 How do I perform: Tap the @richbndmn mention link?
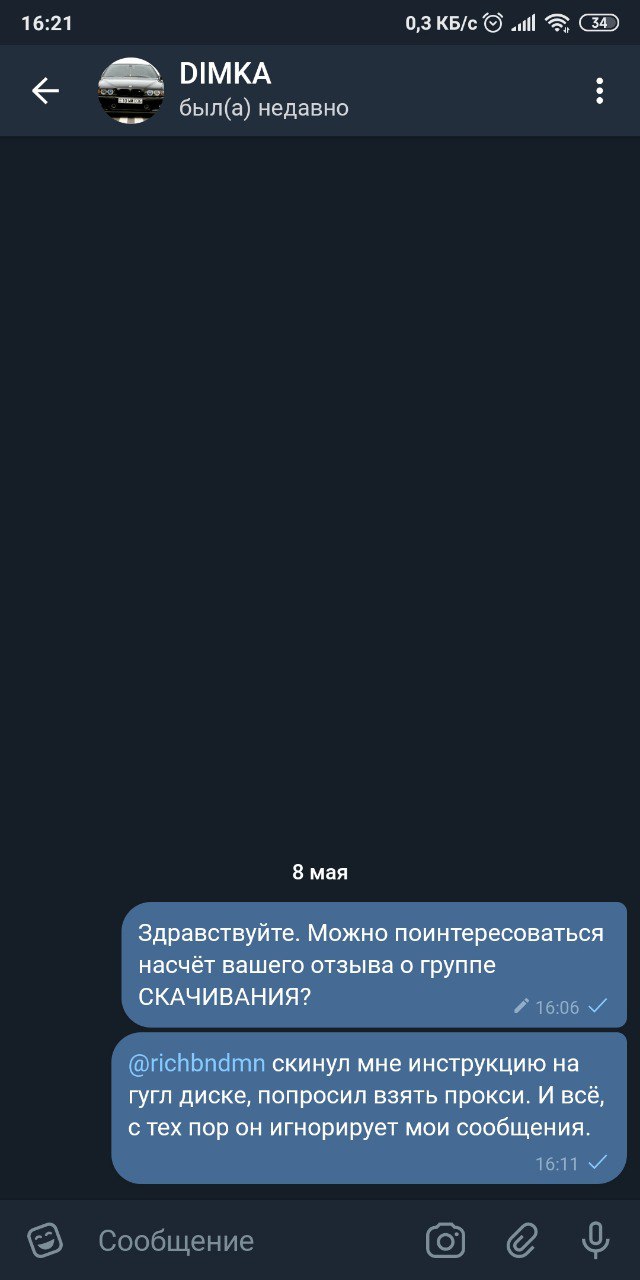[x=197, y=1064]
